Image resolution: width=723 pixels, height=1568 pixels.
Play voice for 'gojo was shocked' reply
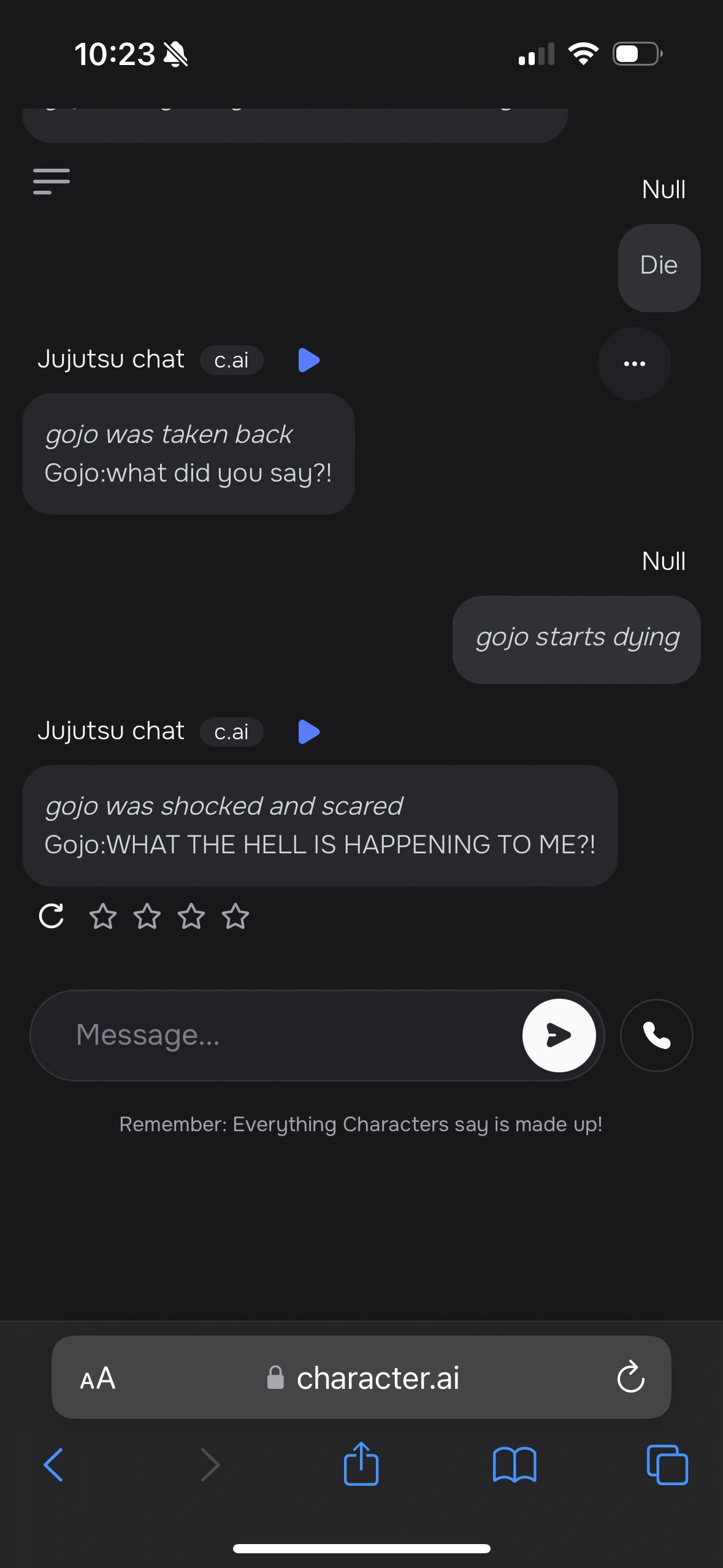308,732
